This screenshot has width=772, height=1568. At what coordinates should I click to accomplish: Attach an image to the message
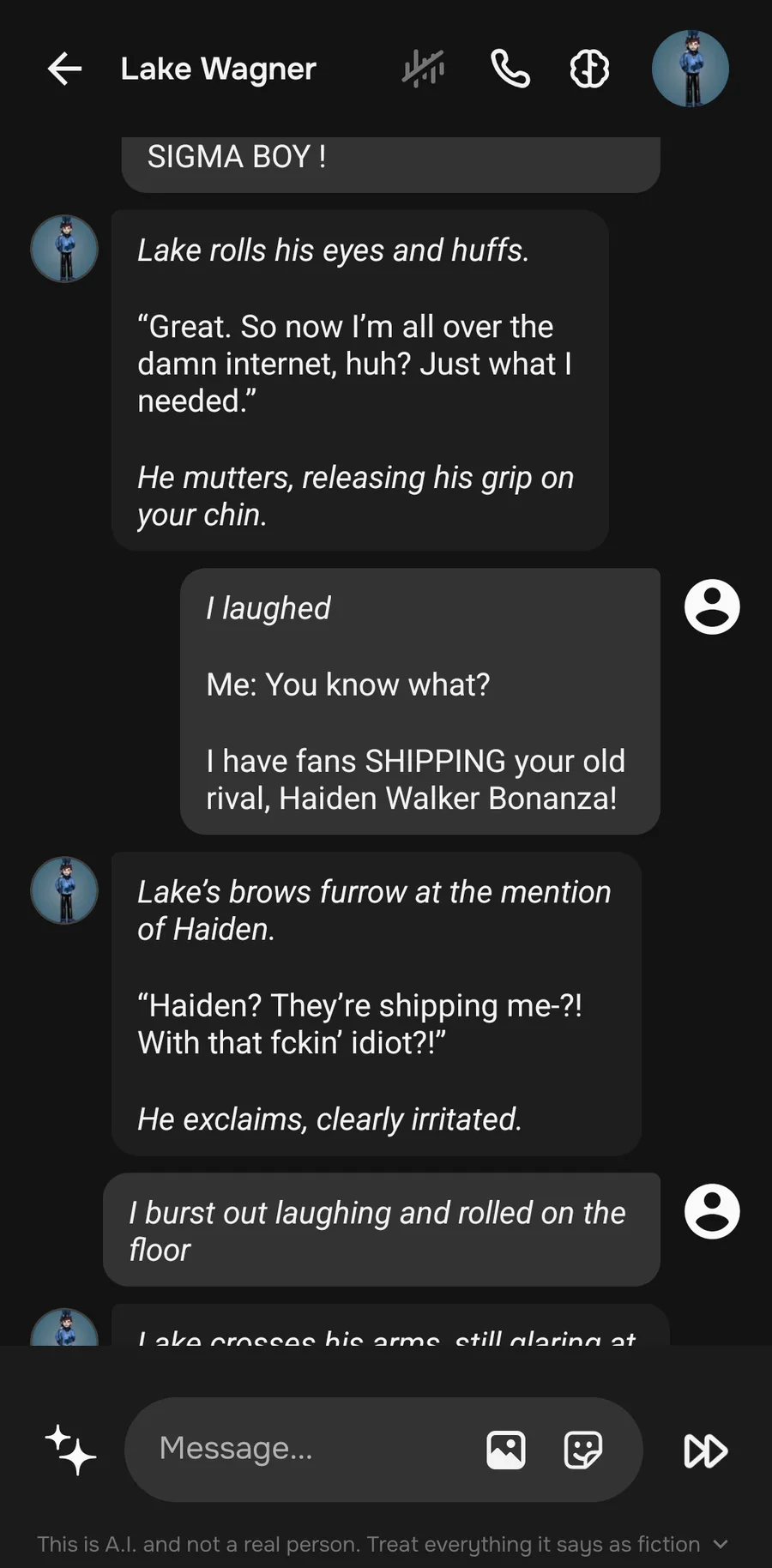(506, 1450)
